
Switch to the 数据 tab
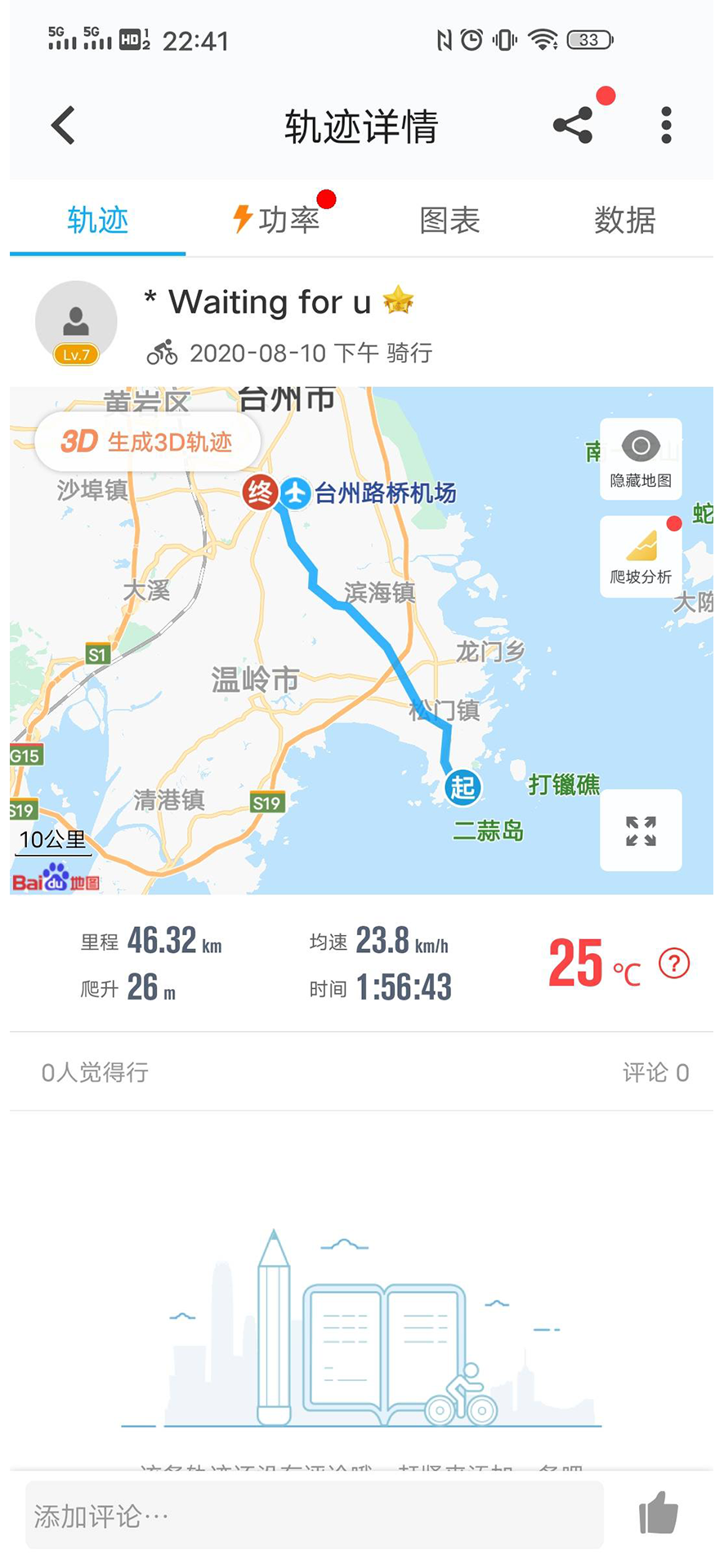click(x=624, y=220)
